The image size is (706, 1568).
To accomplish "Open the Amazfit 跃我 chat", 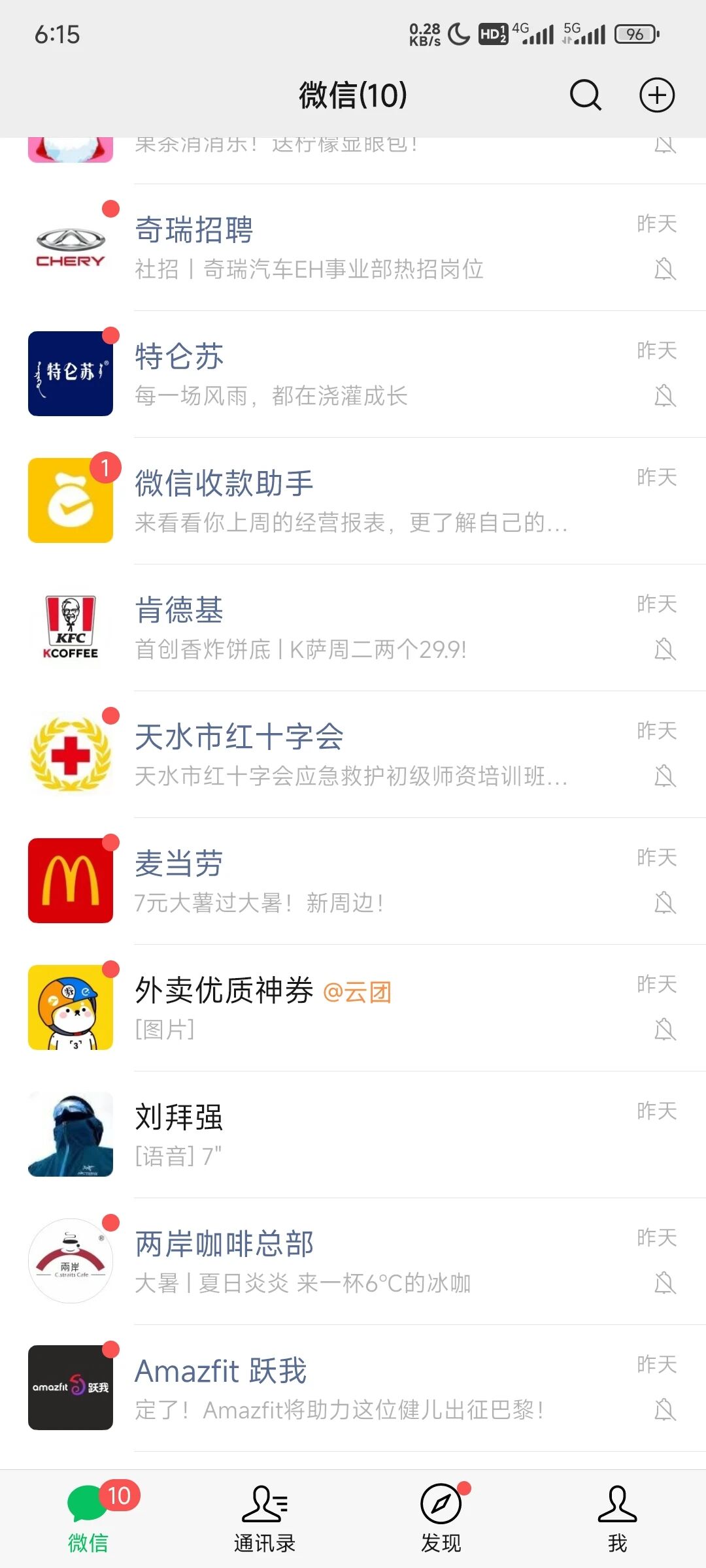I will tap(353, 1388).
